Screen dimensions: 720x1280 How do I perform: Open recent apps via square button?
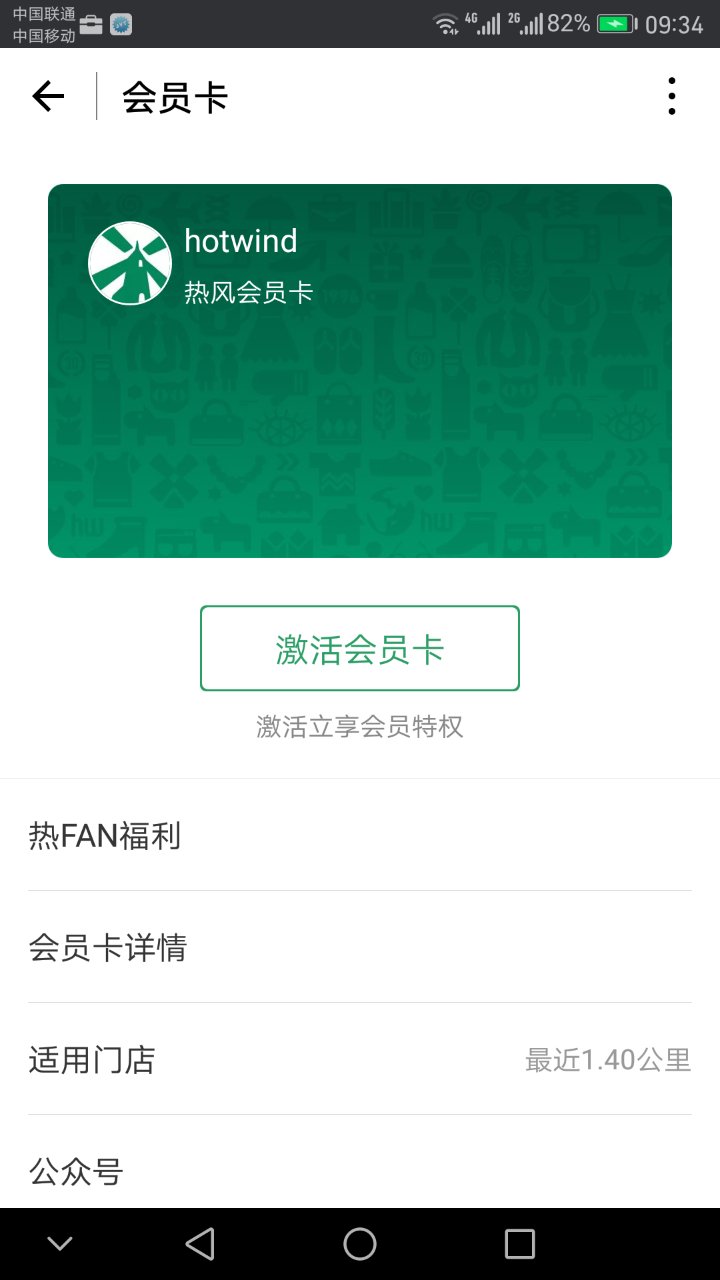point(520,1244)
